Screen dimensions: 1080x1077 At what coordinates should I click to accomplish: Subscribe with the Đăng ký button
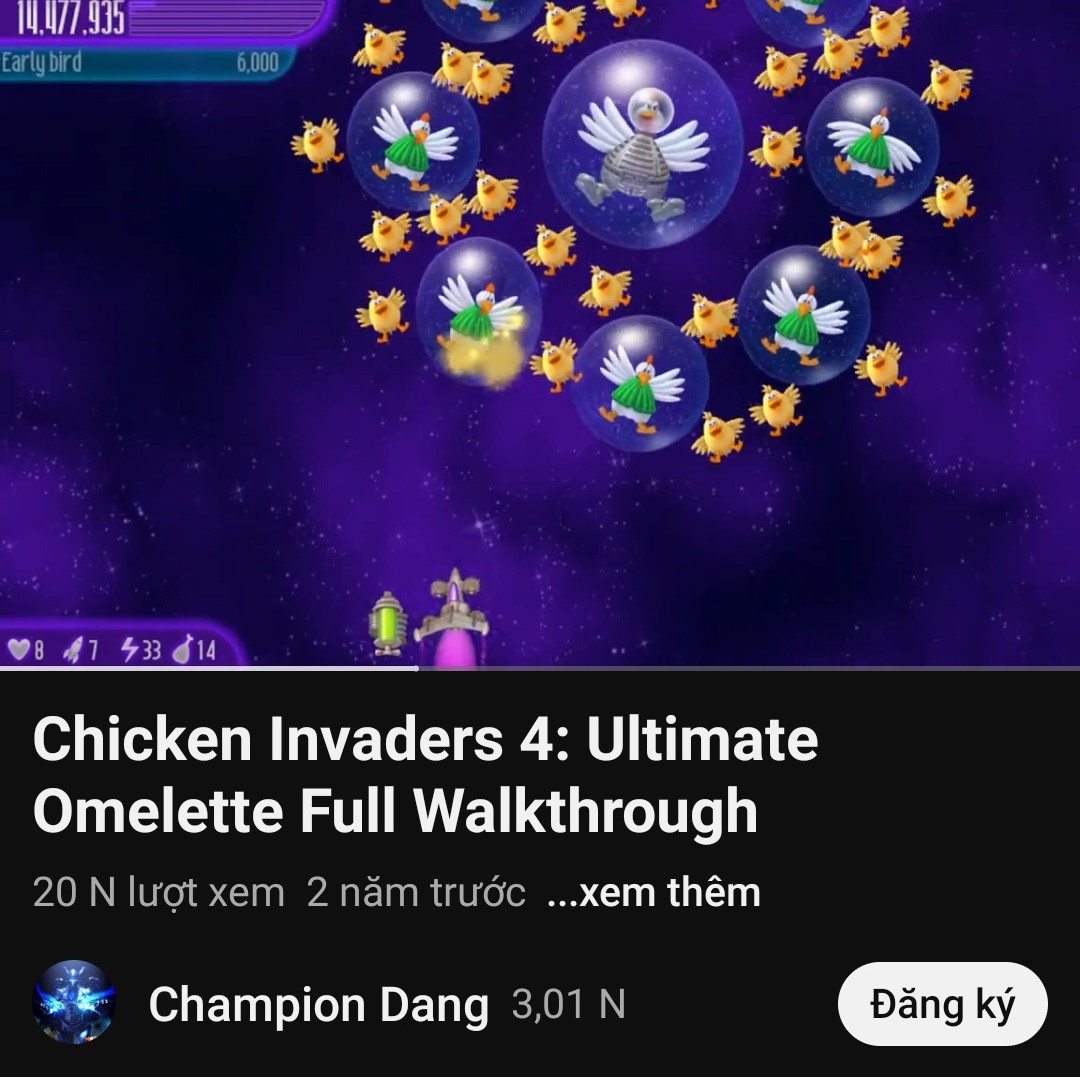[942, 1004]
